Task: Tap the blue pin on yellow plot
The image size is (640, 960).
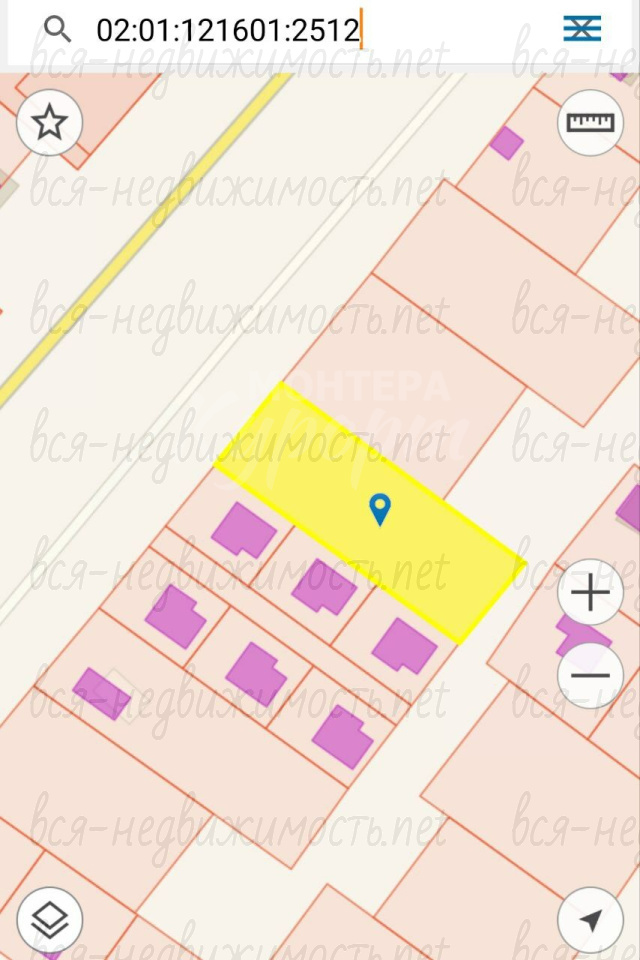Action: (x=380, y=508)
